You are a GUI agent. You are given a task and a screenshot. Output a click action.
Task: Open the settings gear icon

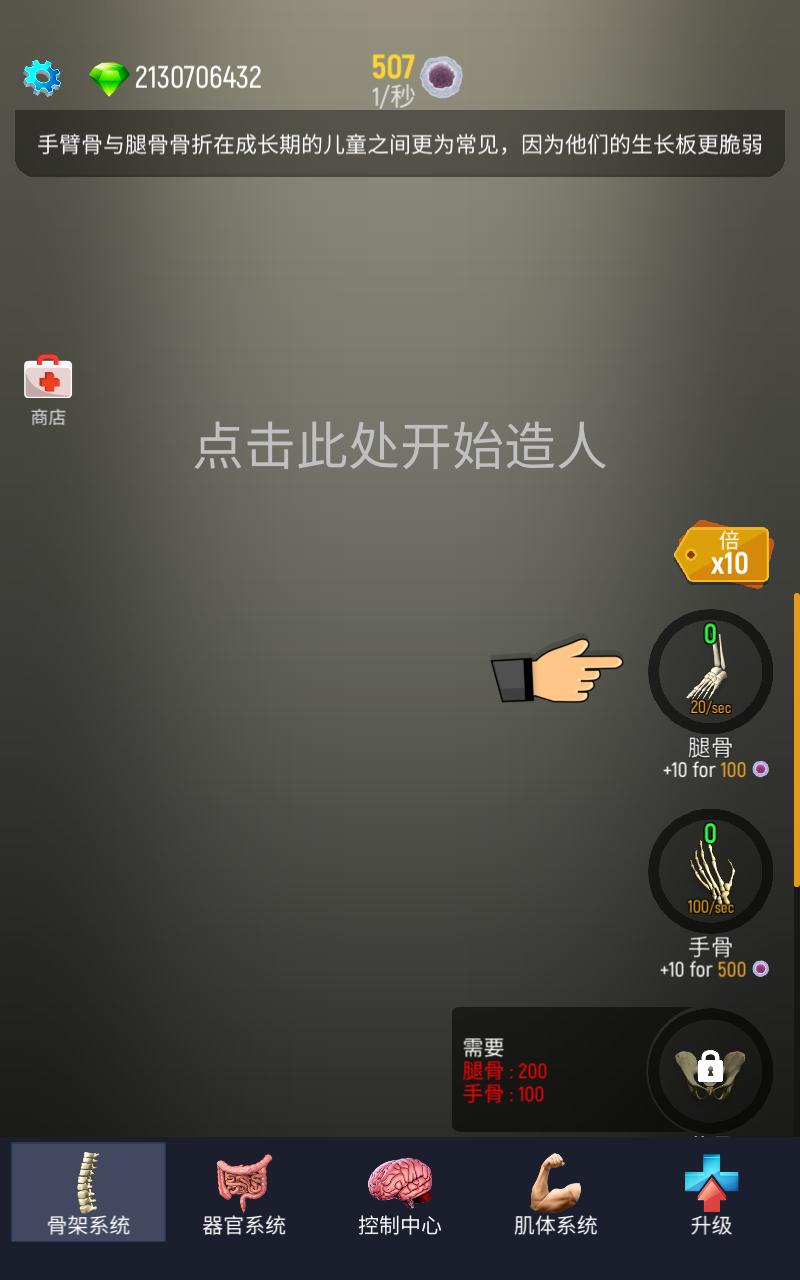click(x=42, y=77)
